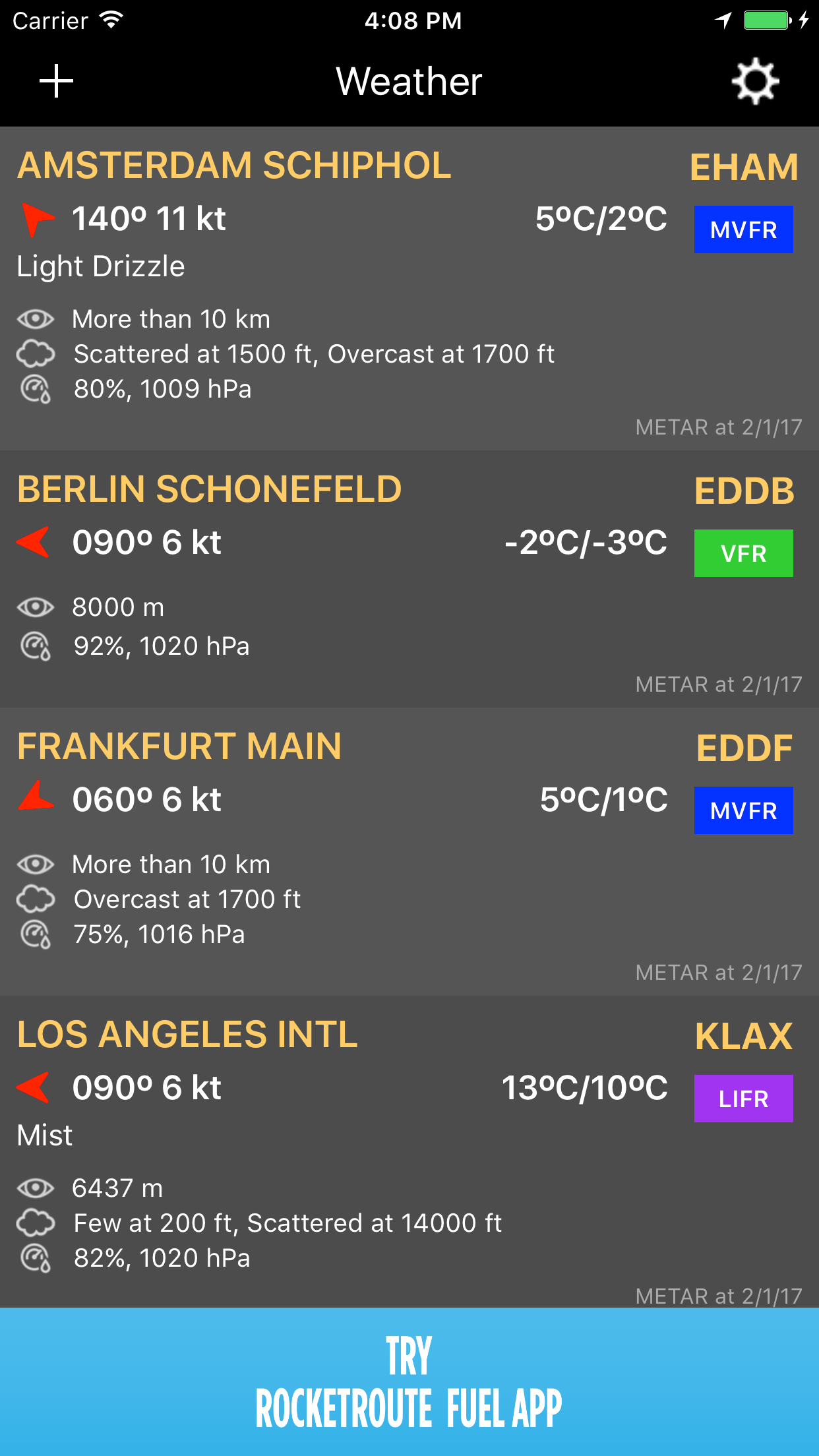The height and width of the screenshot is (1456, 819).
Task: Tap the VFR badge for Berlin Schonefeld
Action: [744, 554]
